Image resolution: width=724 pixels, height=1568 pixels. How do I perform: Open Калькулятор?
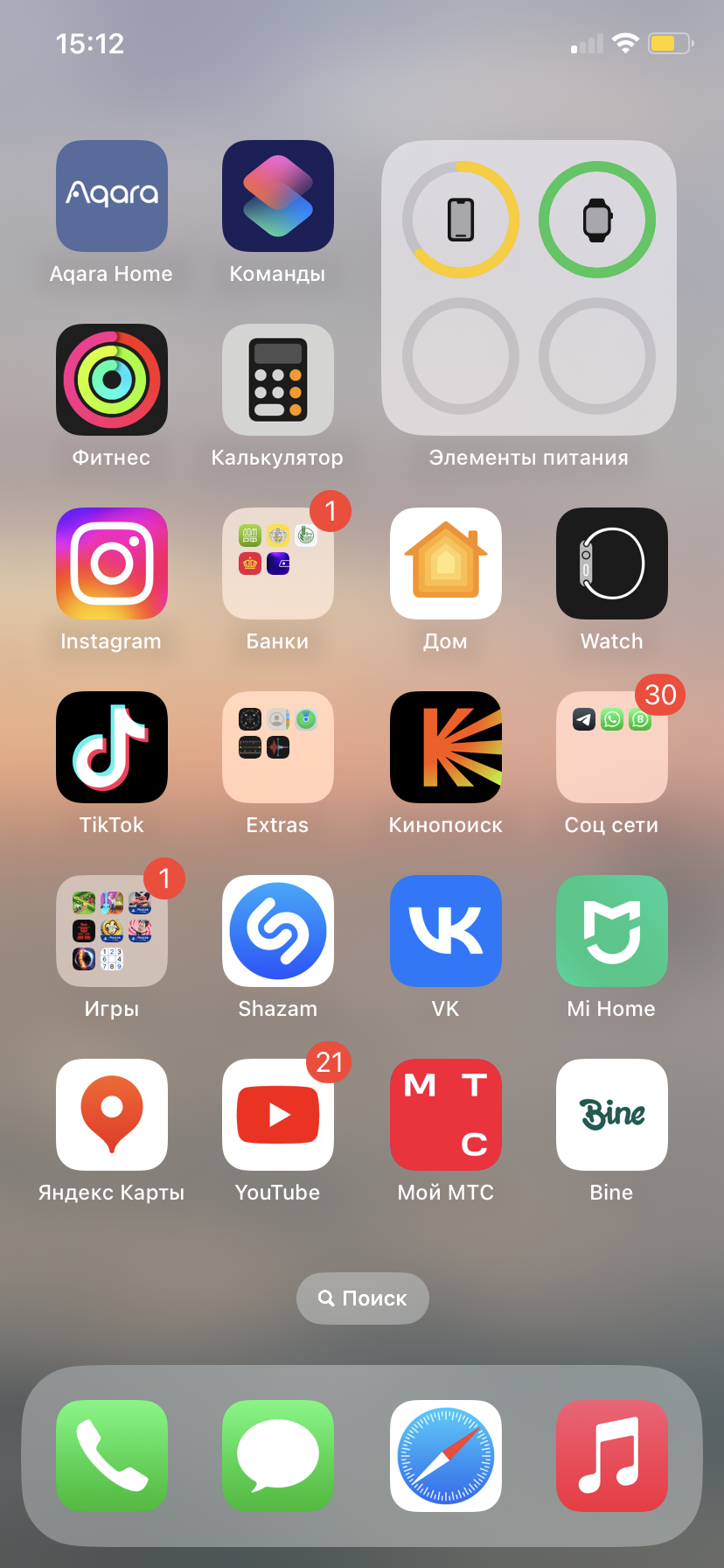click(x=278, y=380)
